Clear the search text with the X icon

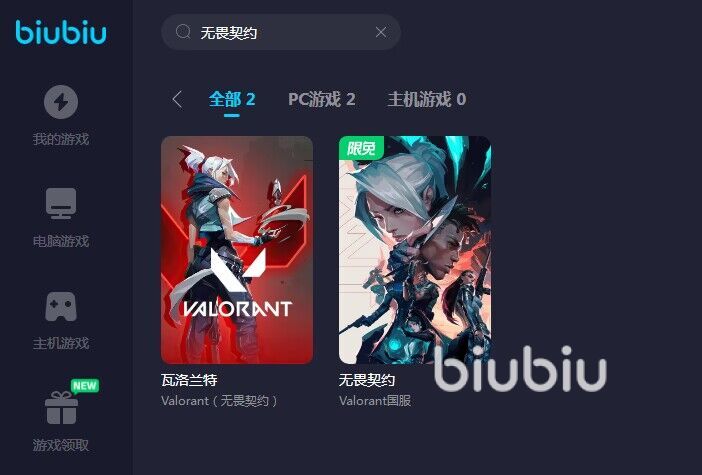381,32
